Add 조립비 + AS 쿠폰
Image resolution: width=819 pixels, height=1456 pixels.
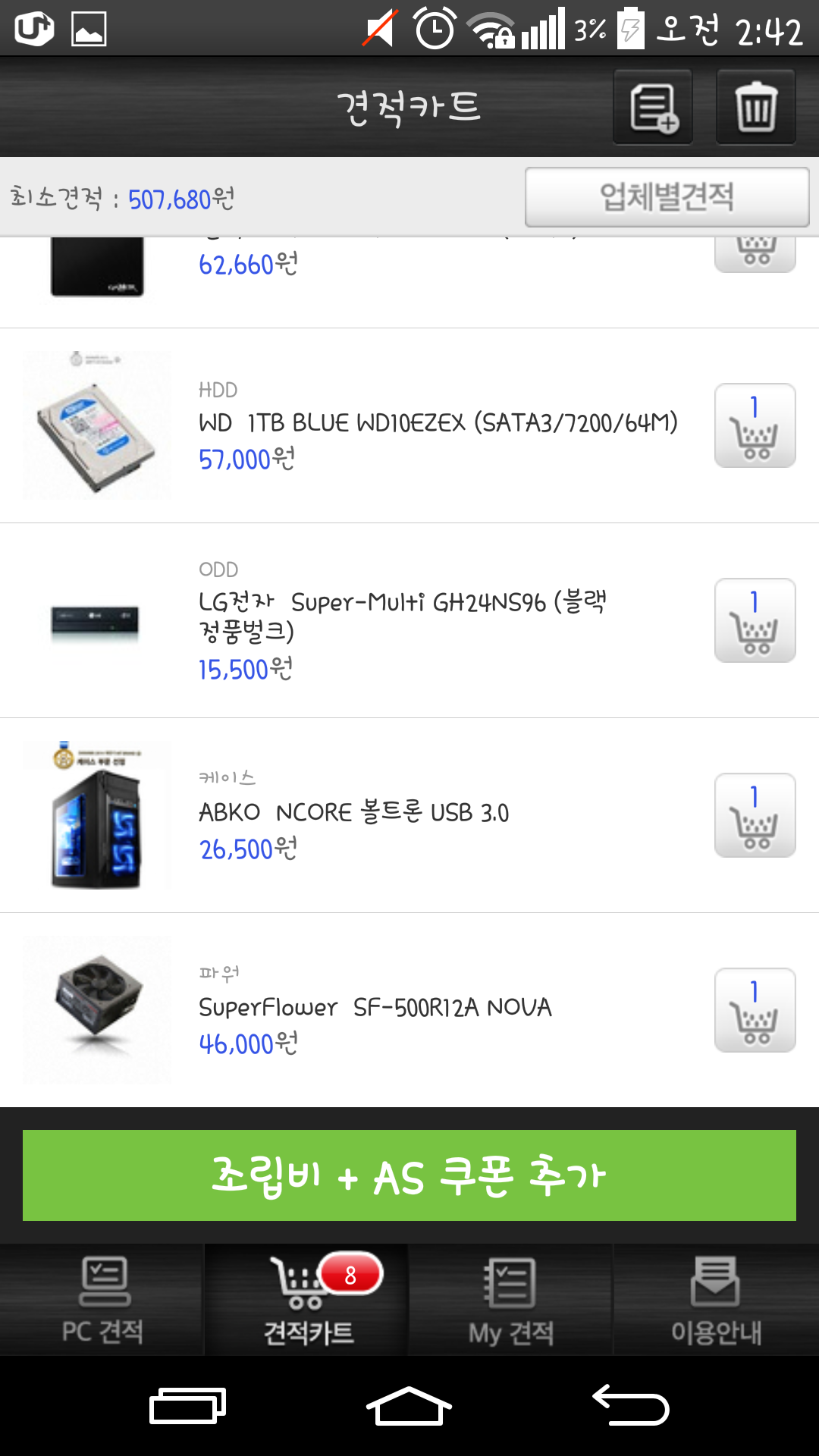point(409,1175)
